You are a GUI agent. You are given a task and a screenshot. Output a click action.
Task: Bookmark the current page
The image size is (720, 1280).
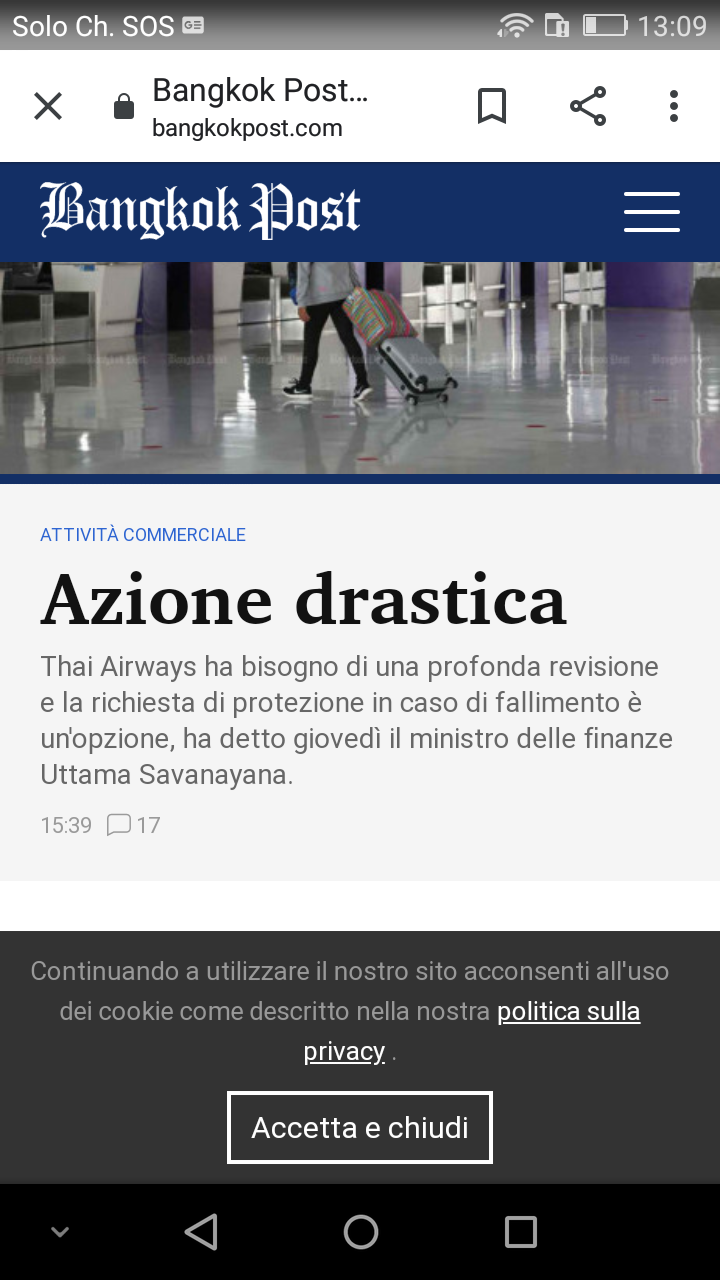(491, 106)
